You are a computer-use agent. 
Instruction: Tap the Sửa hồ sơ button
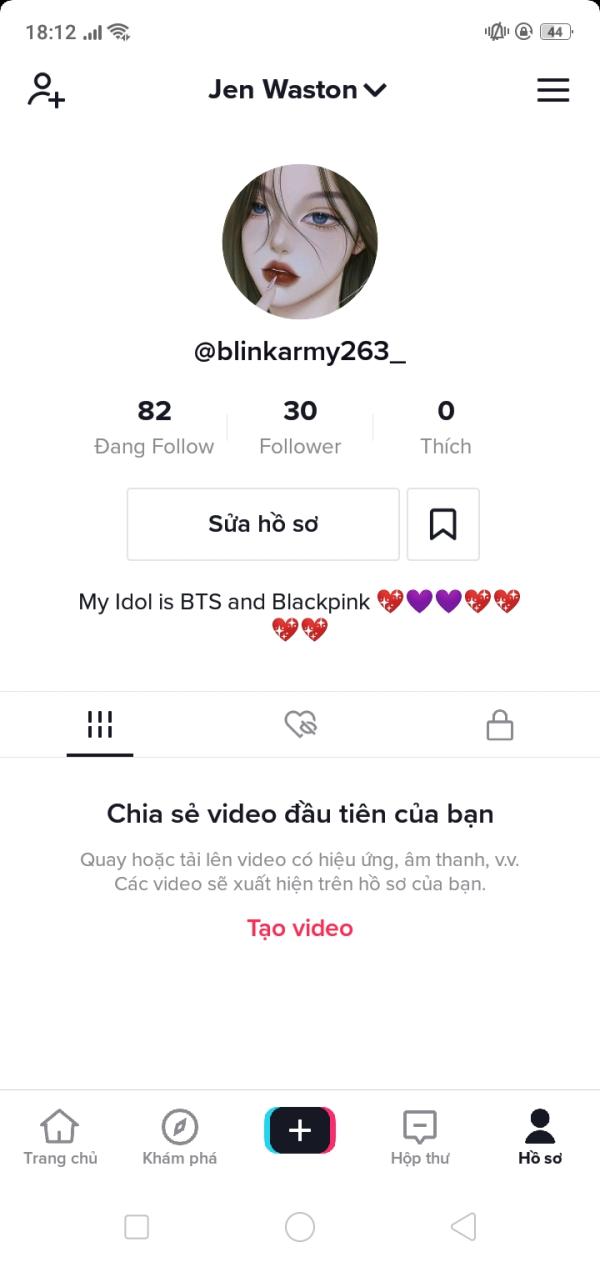263,524
